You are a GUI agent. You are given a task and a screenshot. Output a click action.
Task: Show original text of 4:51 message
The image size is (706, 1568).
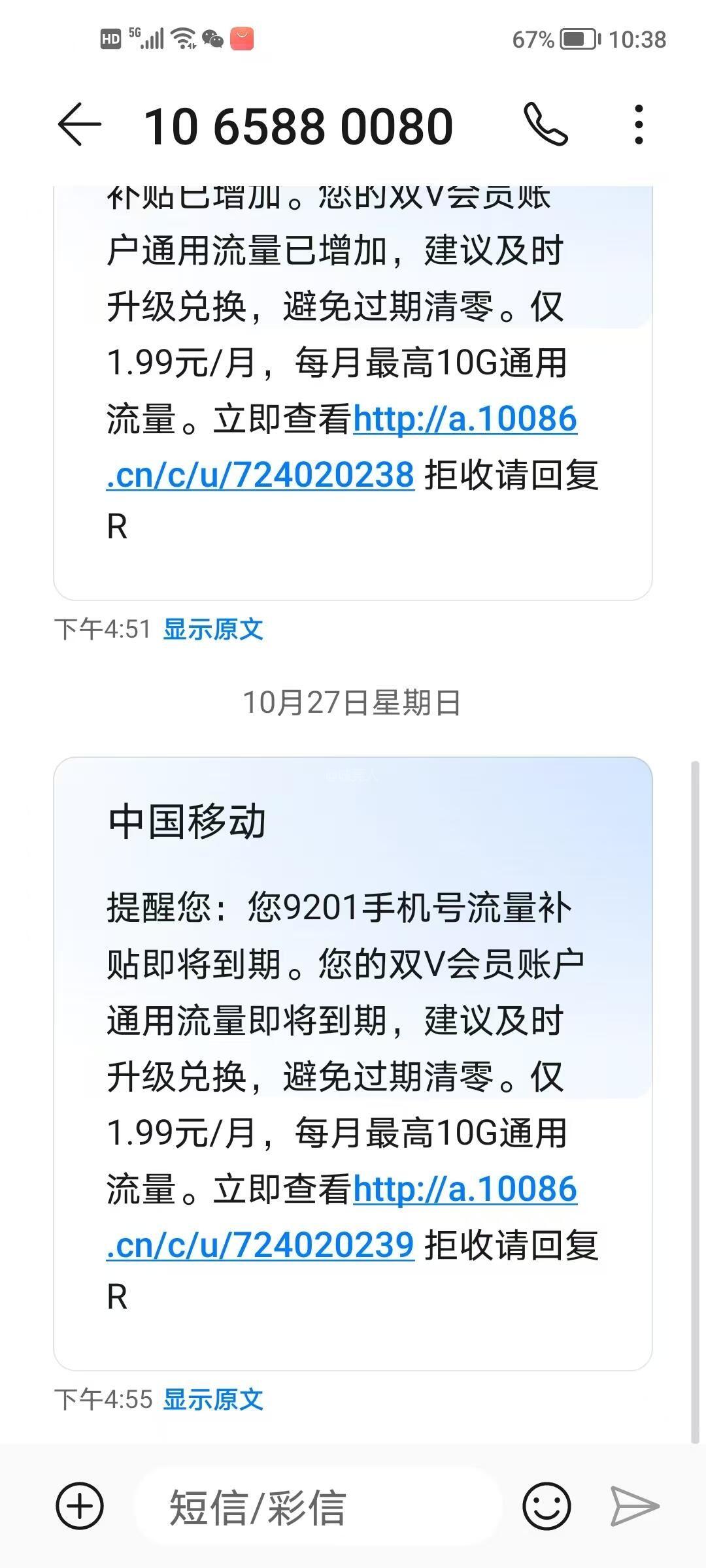pos(213,630)
